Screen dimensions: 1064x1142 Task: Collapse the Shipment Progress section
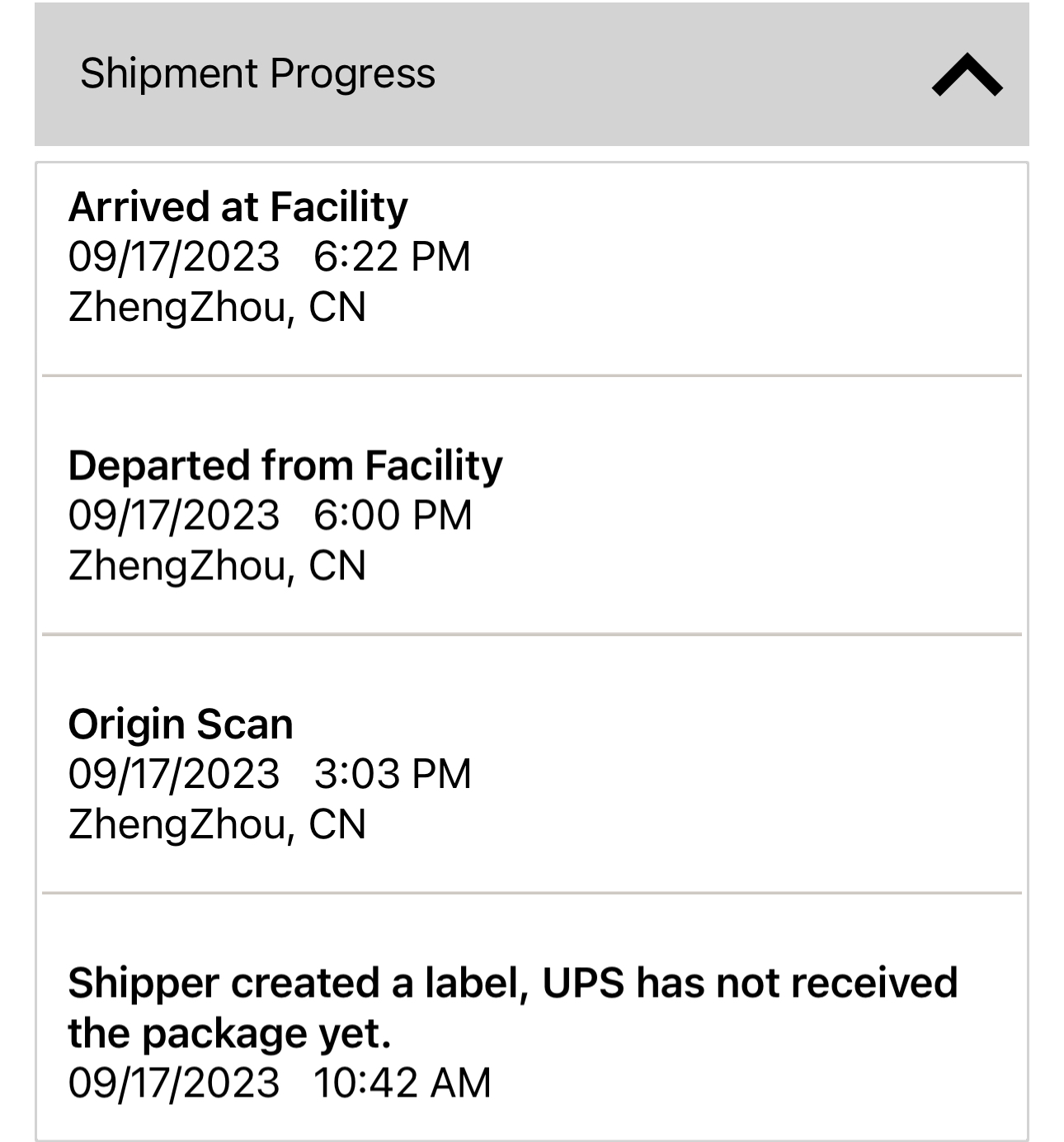[x=967, y=75]
